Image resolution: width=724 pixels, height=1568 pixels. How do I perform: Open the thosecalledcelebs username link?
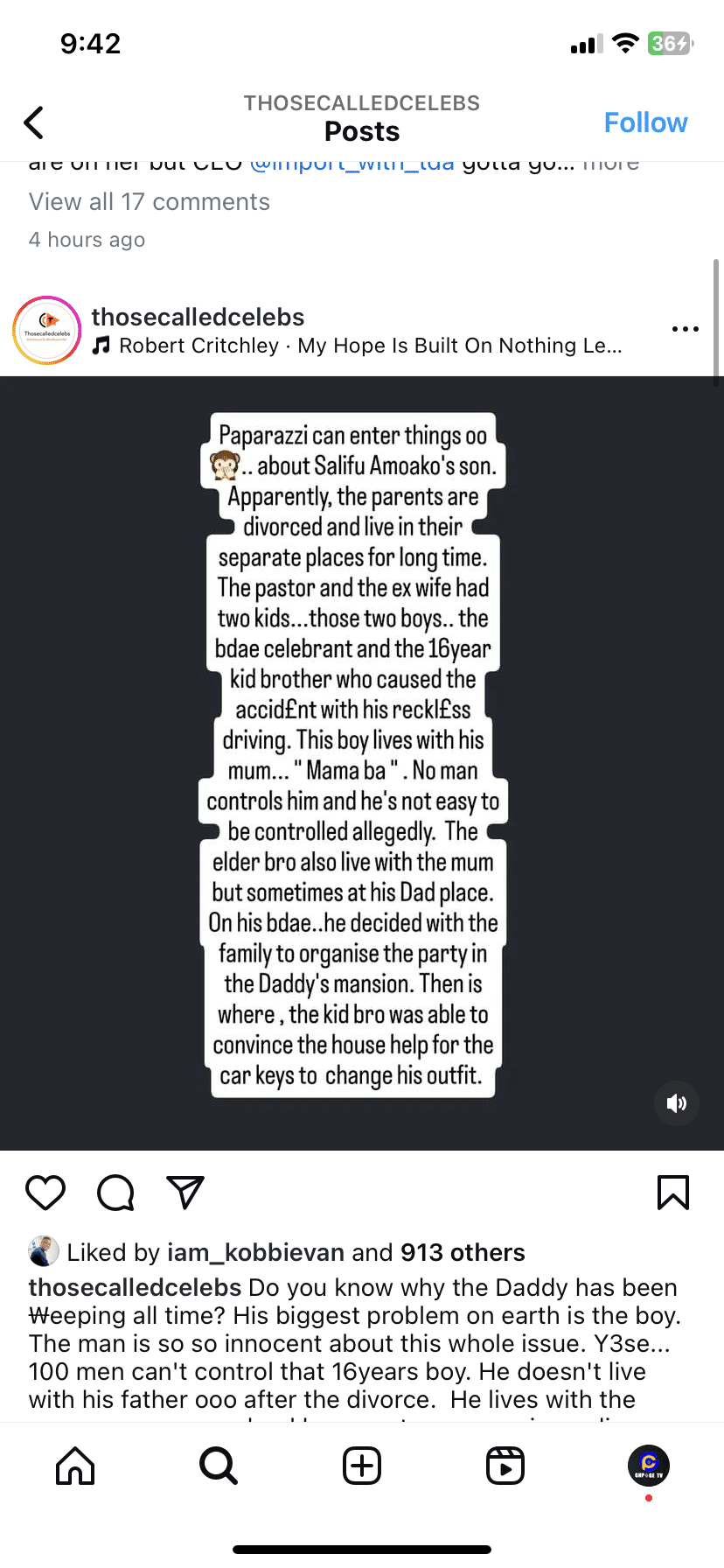tap(198, 317)
